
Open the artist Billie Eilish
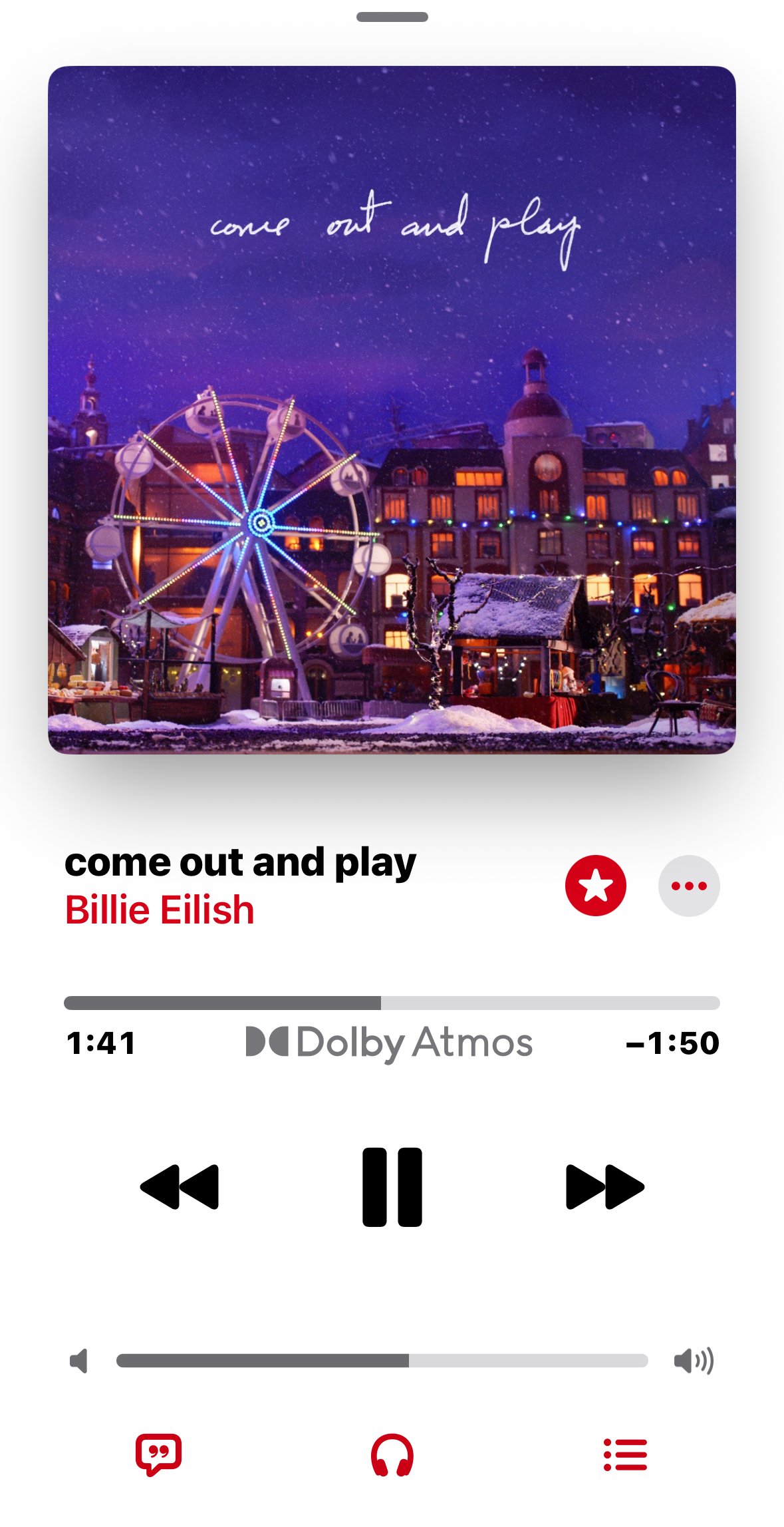[160, 910]
